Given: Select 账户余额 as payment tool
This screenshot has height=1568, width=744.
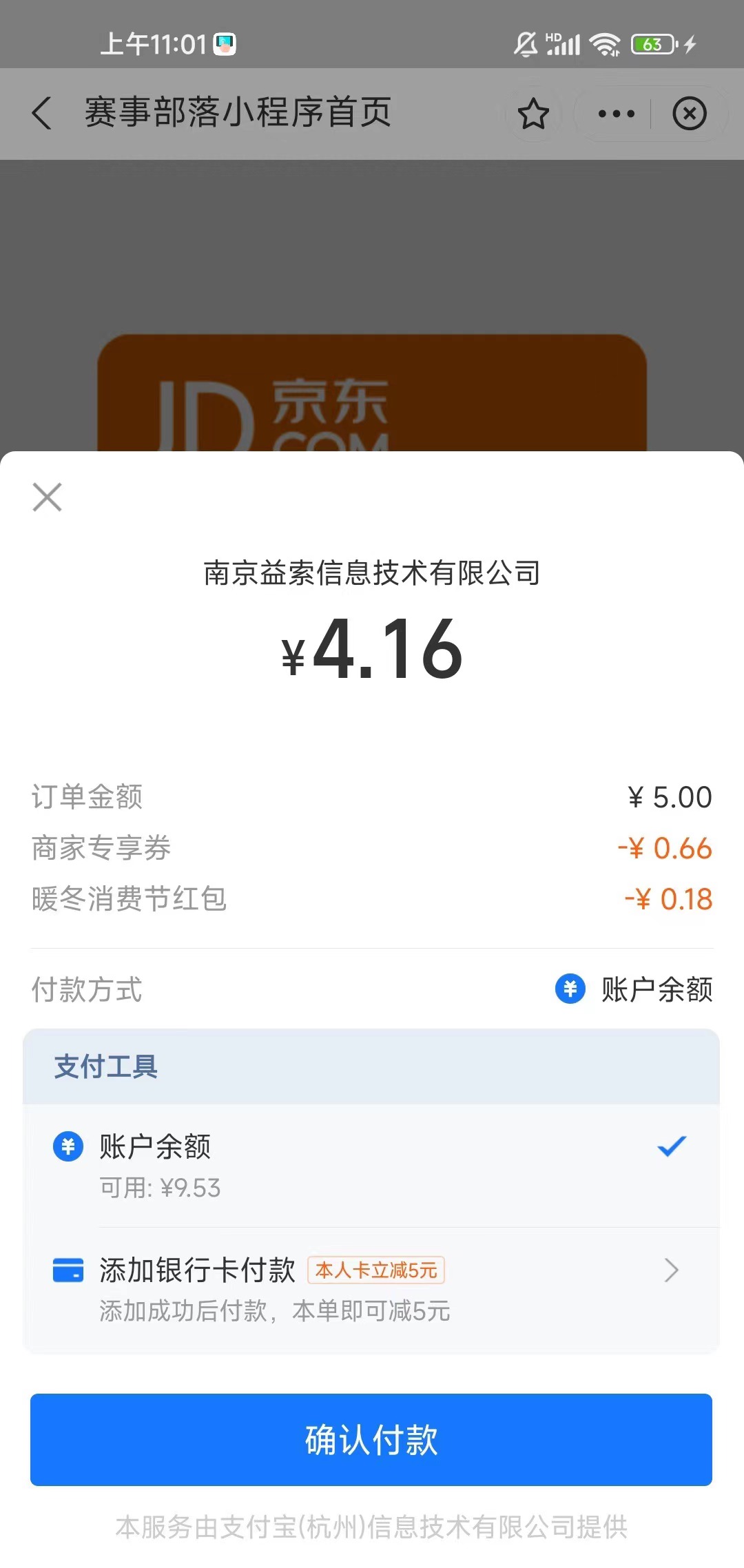Looking at the screenshot, I should point(371,1164).
